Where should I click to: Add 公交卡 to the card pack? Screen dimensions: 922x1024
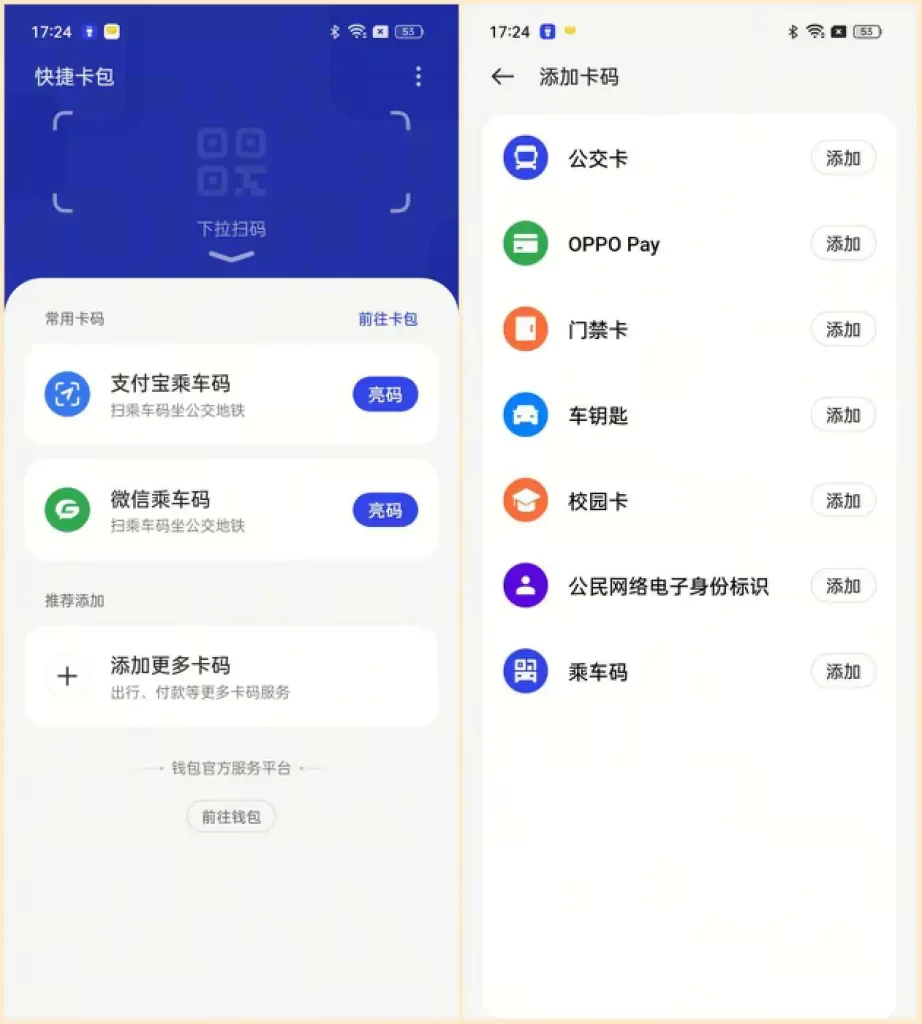coord(842,158)
